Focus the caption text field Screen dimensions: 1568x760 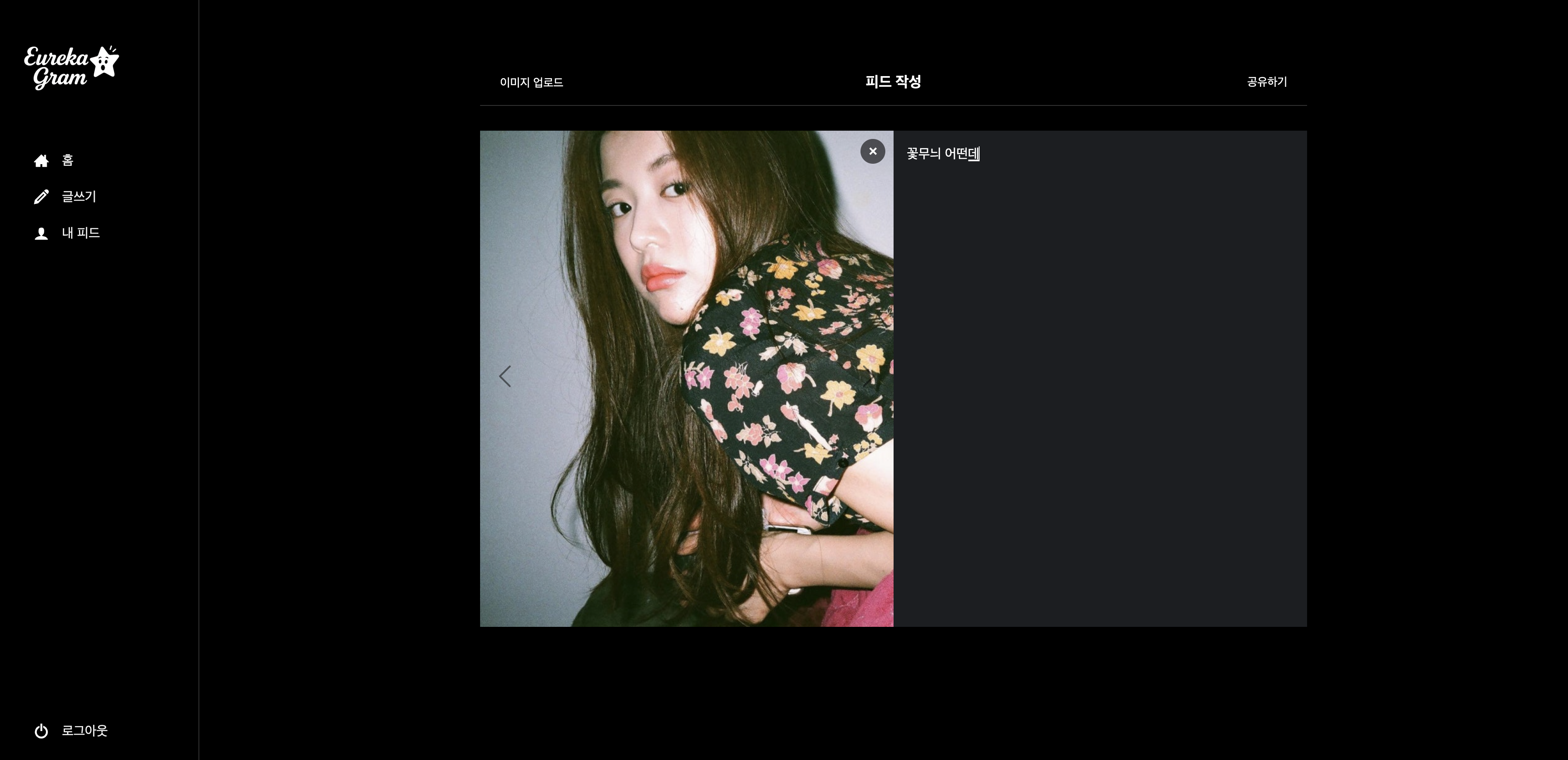tap(1100, 377)
